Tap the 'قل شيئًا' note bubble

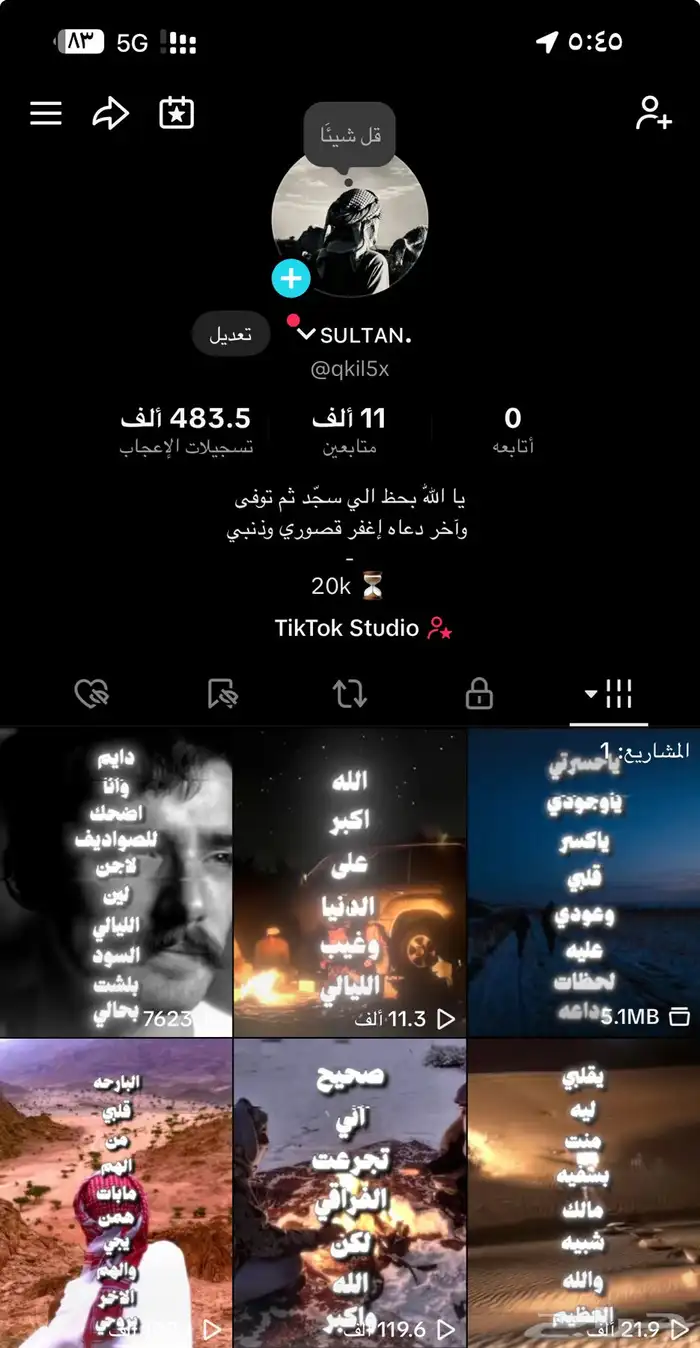pos(350,135)
